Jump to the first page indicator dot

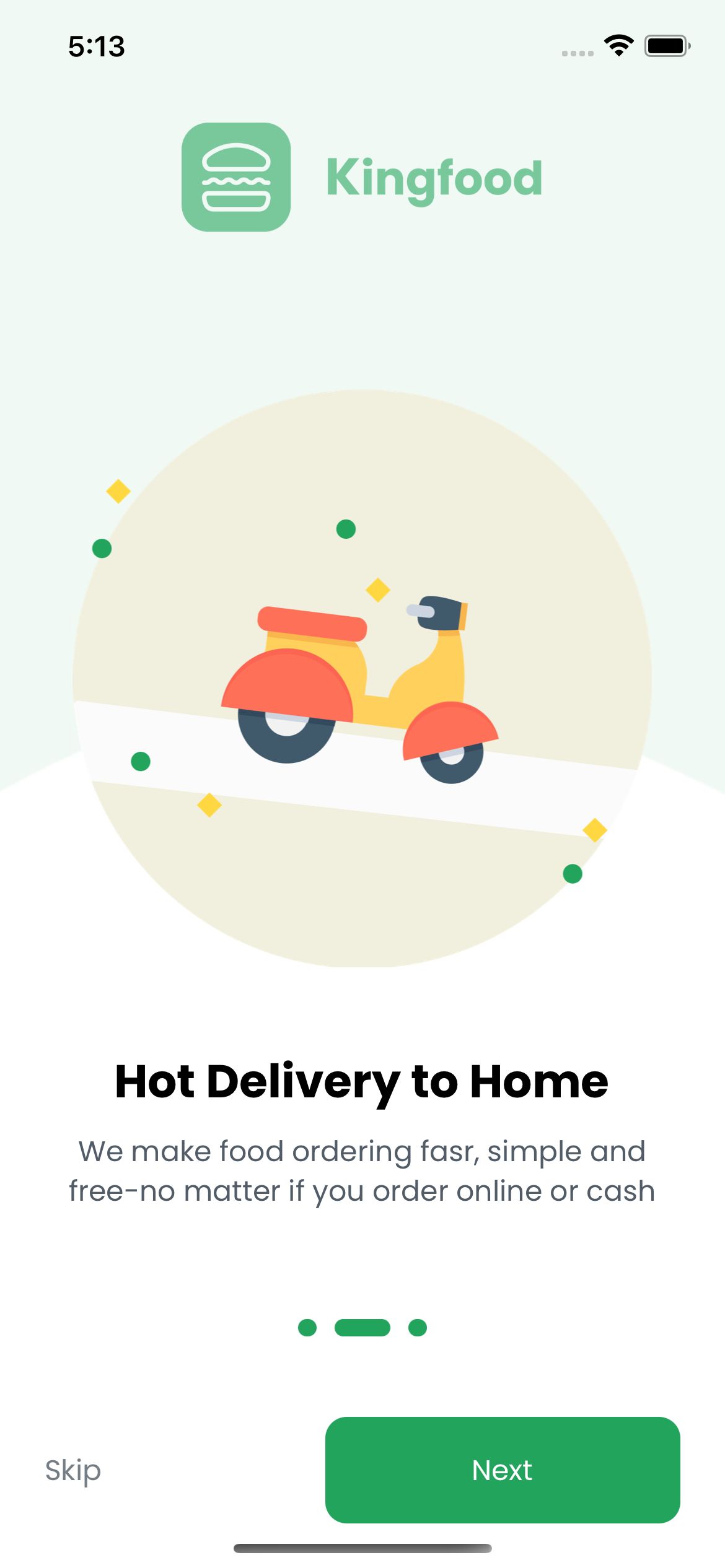307,1328
